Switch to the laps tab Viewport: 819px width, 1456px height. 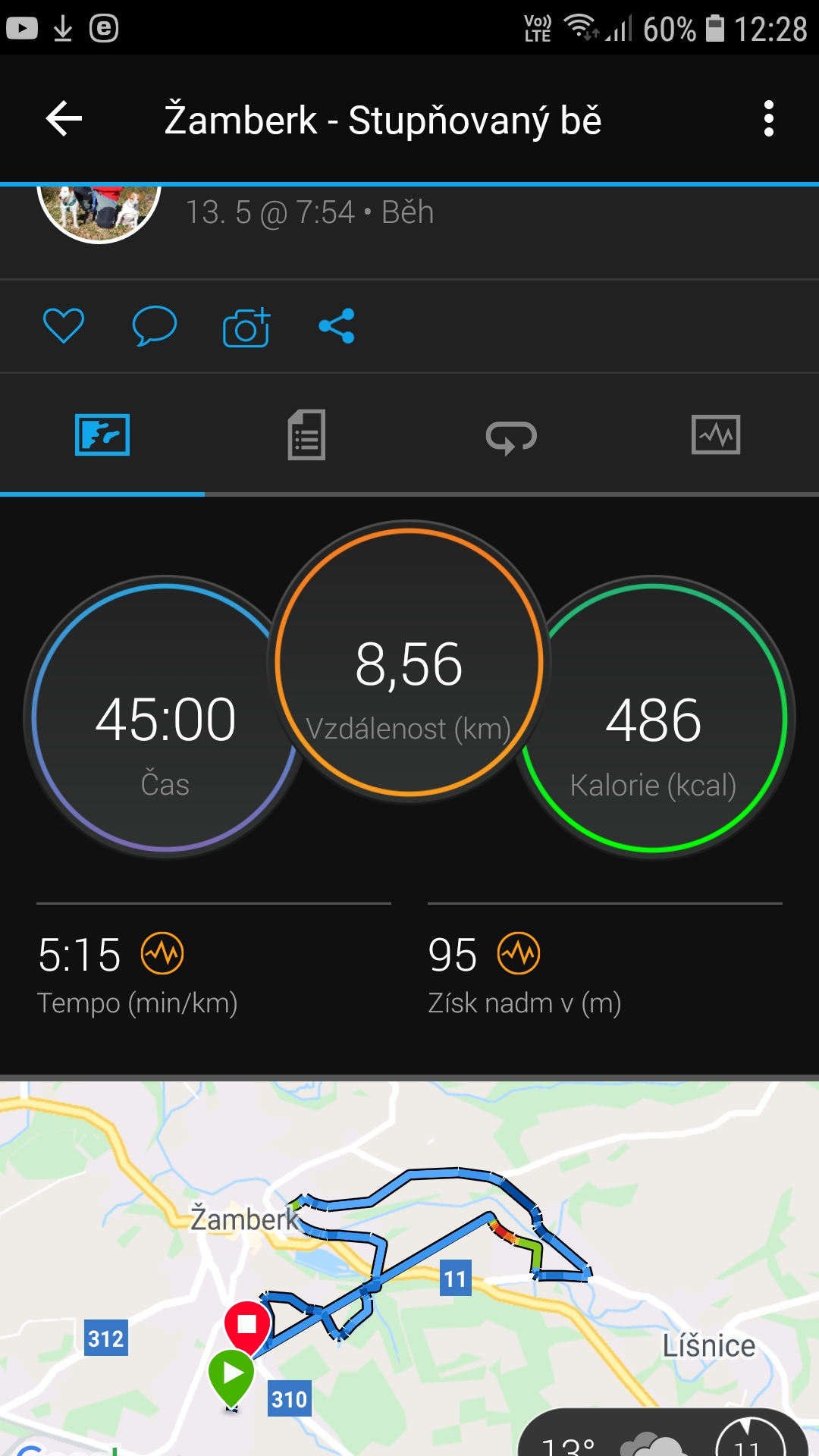point(511,437)
